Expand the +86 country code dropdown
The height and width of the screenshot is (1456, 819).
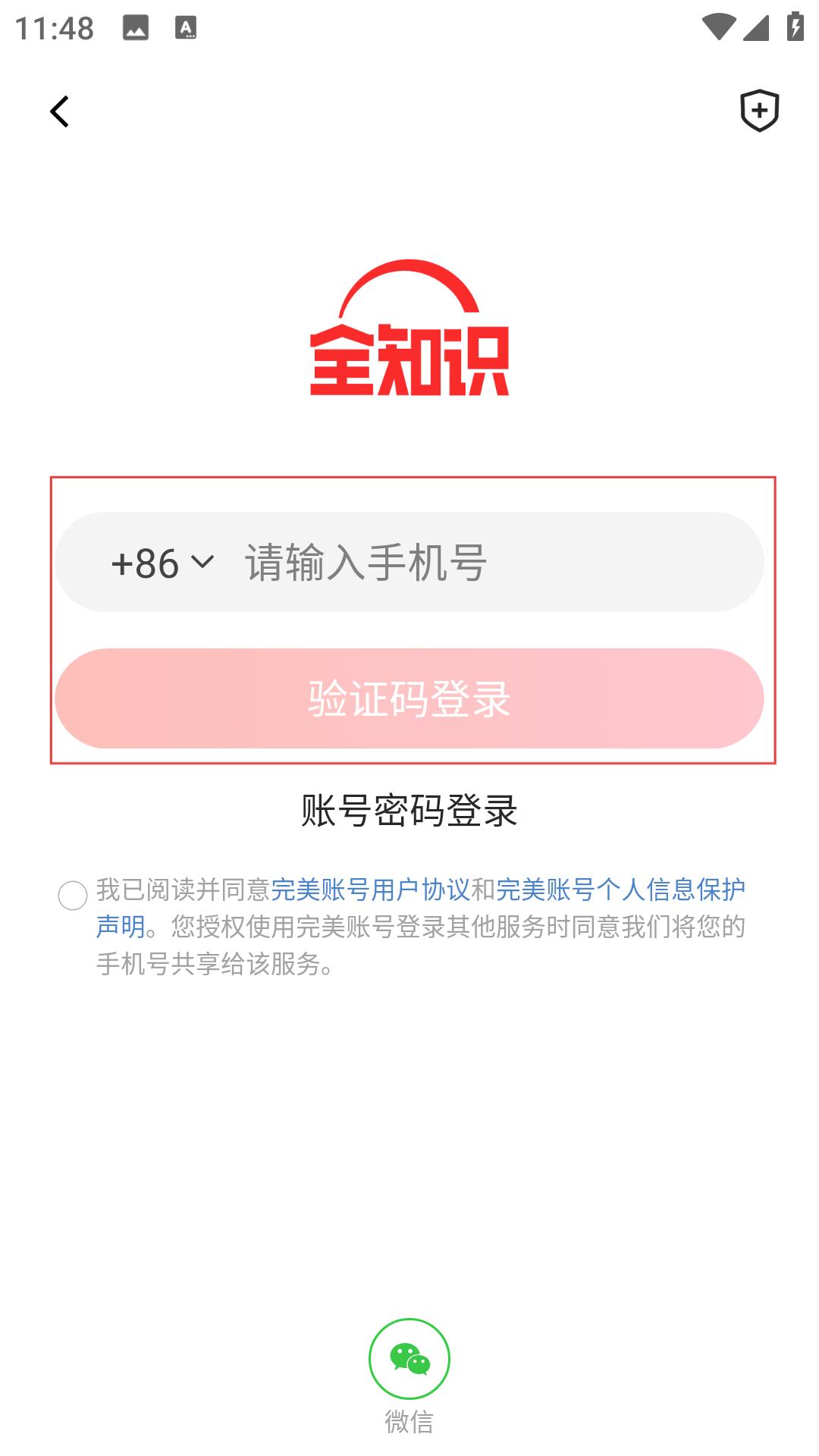tap(162, 563)
